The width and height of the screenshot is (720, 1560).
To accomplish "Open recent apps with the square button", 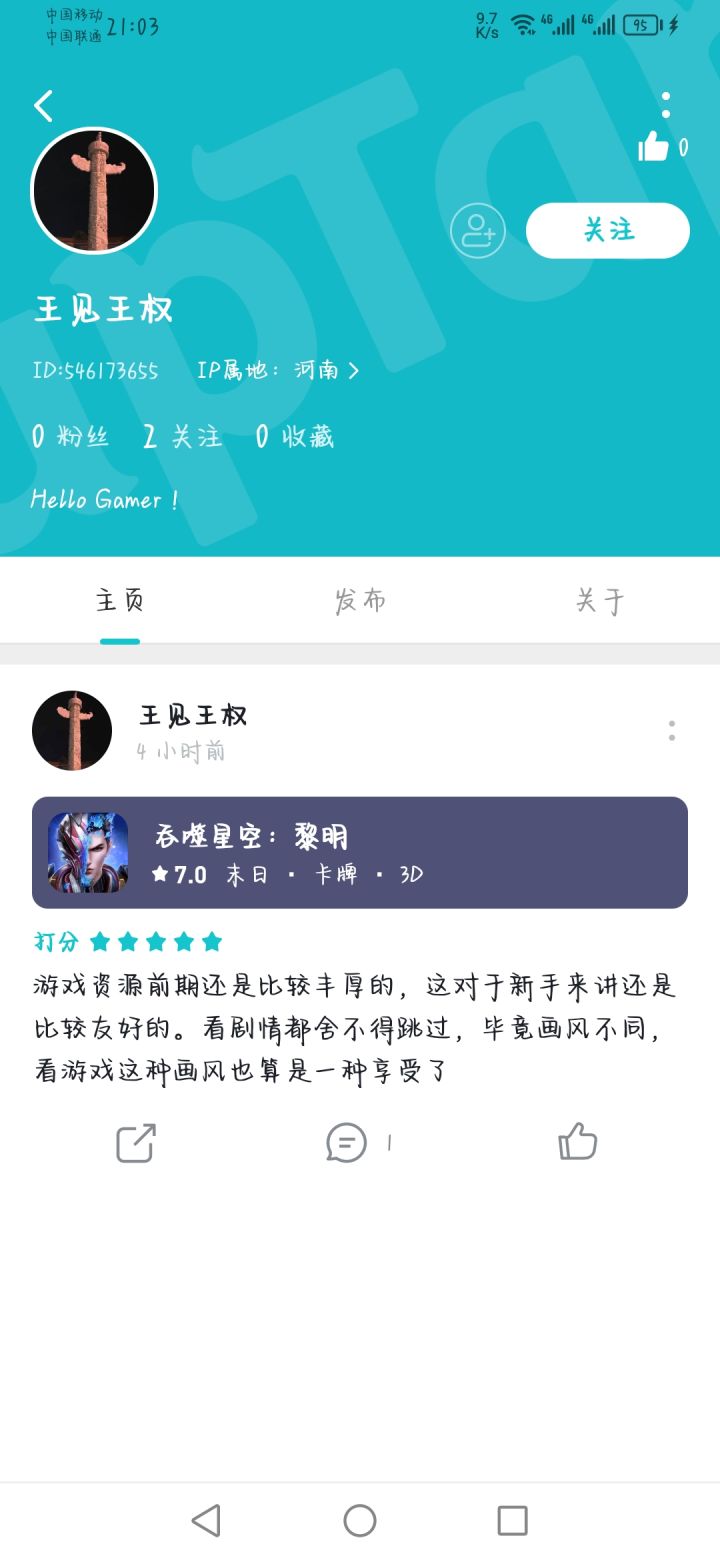I will pyautogui.click(x=512, y=1520).
